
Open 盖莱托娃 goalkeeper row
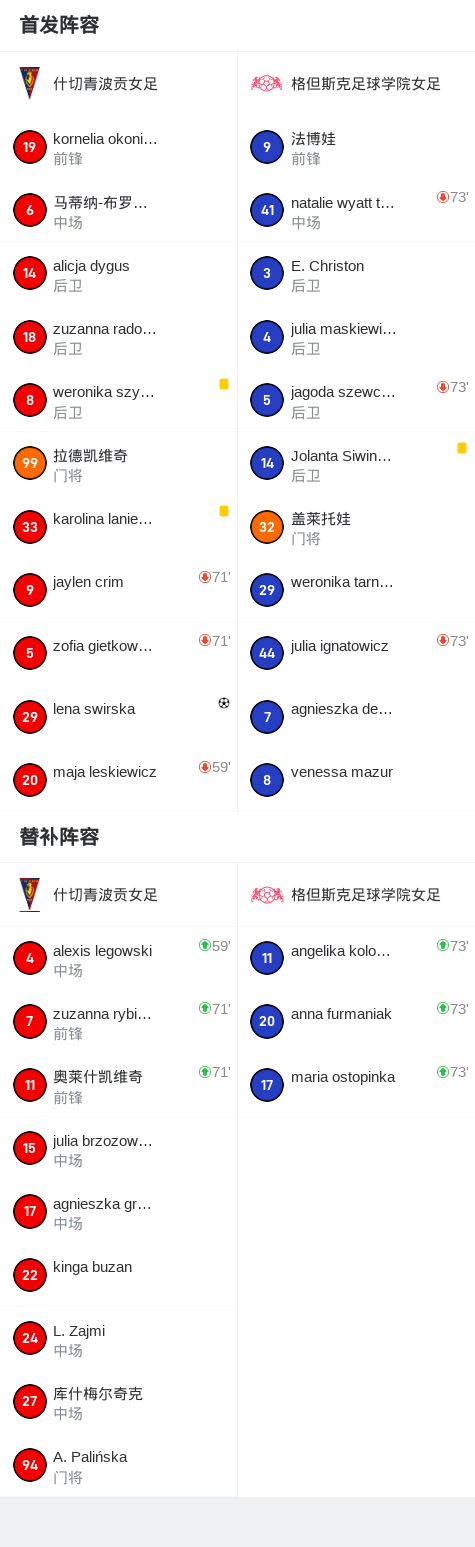point(356,527)
